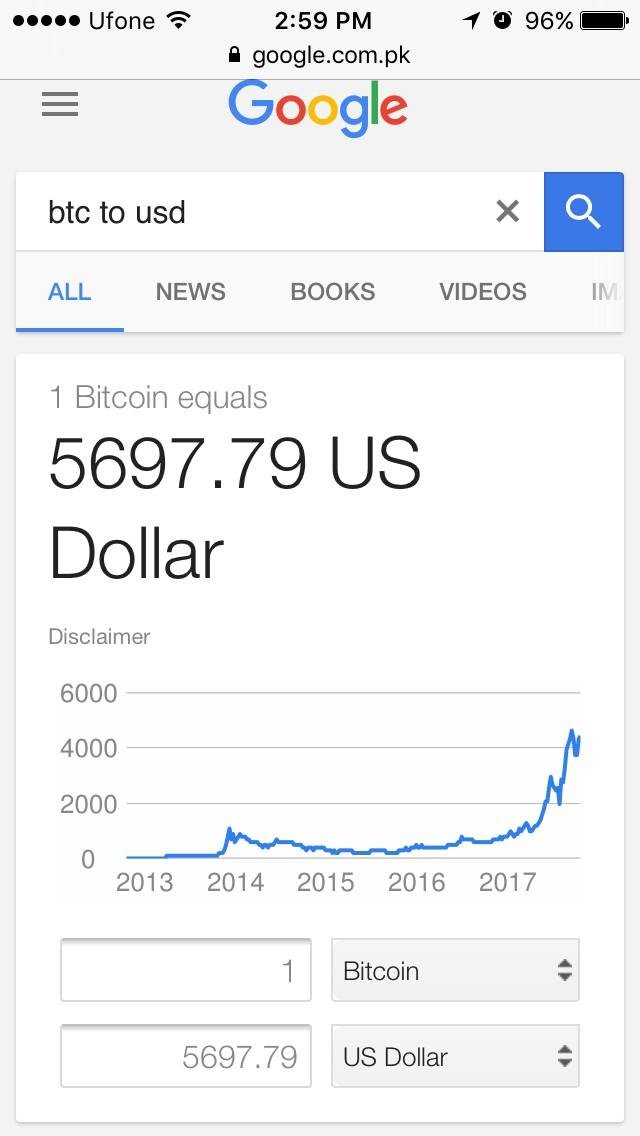Clear the search query text
Image resolution: width=640 pixels, height=1136 pixels.
507,212
